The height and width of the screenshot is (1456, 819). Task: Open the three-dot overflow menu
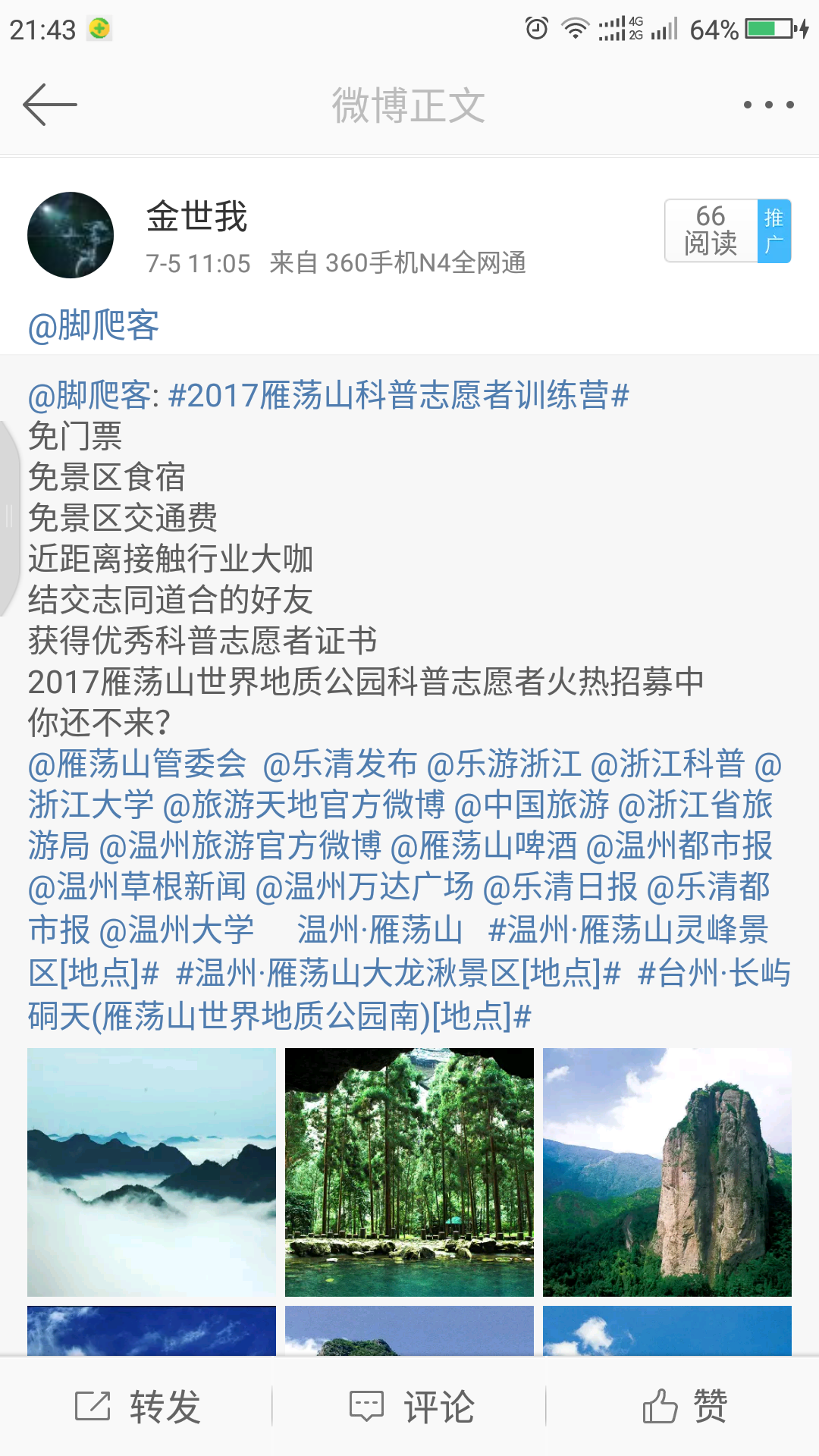click(768, 105)
